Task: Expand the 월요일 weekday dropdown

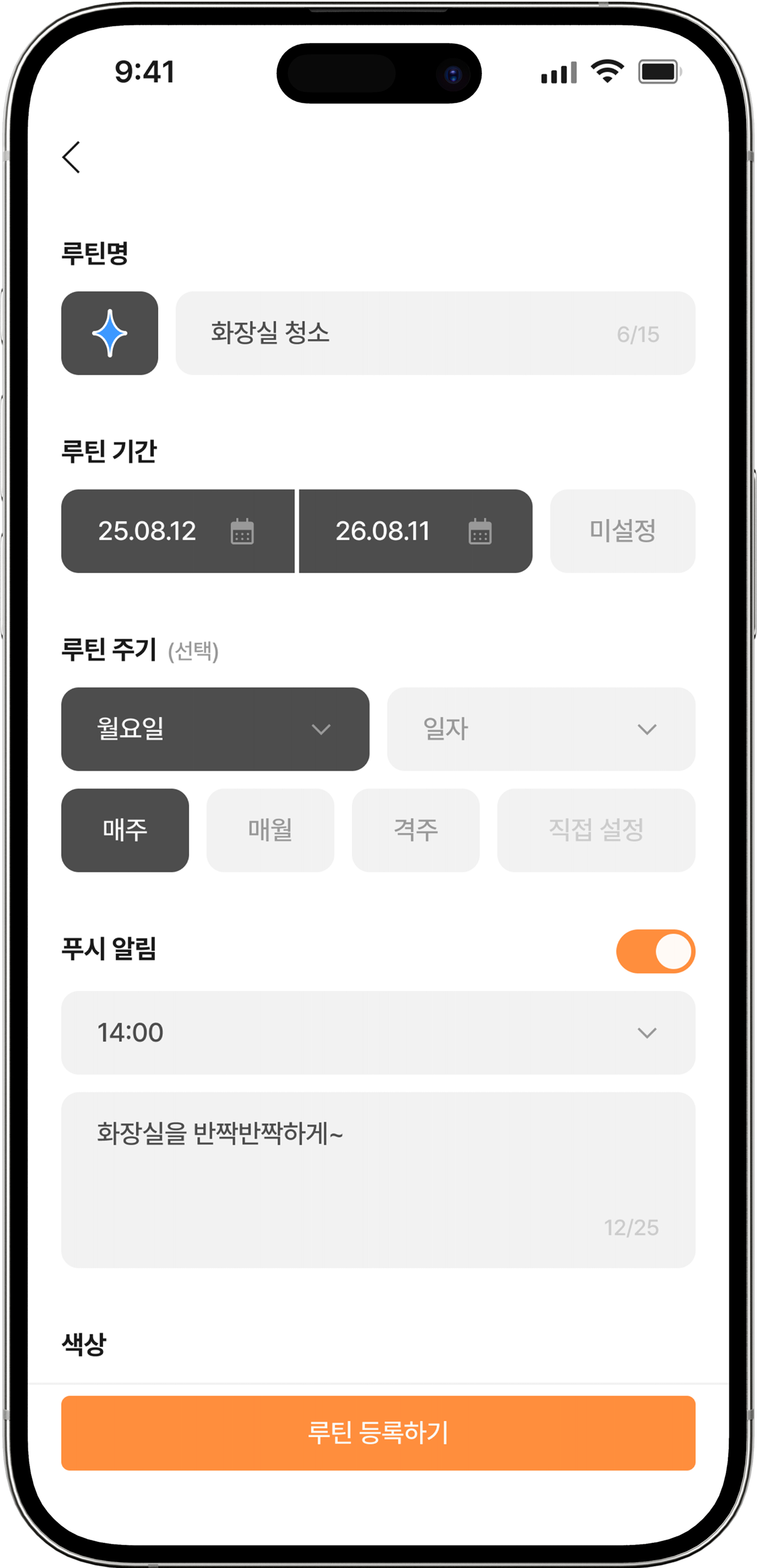Action: (215, 728)
